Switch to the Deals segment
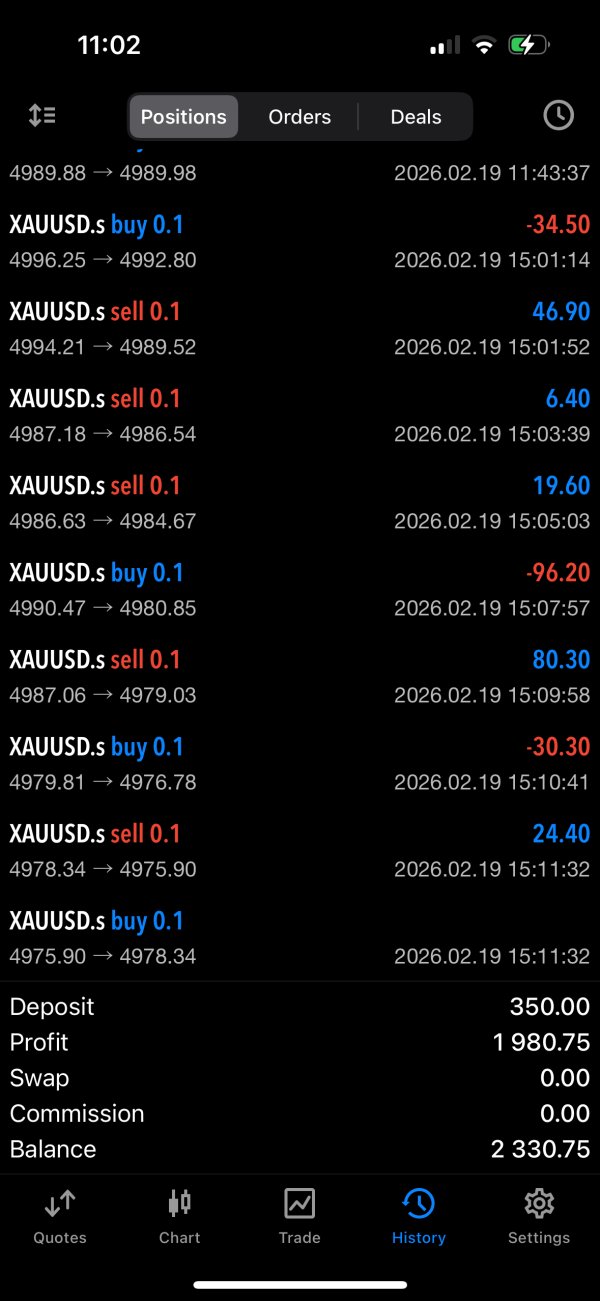Image resolution: width=600 pixels, height=1301 pixels. tap(416, 117)
